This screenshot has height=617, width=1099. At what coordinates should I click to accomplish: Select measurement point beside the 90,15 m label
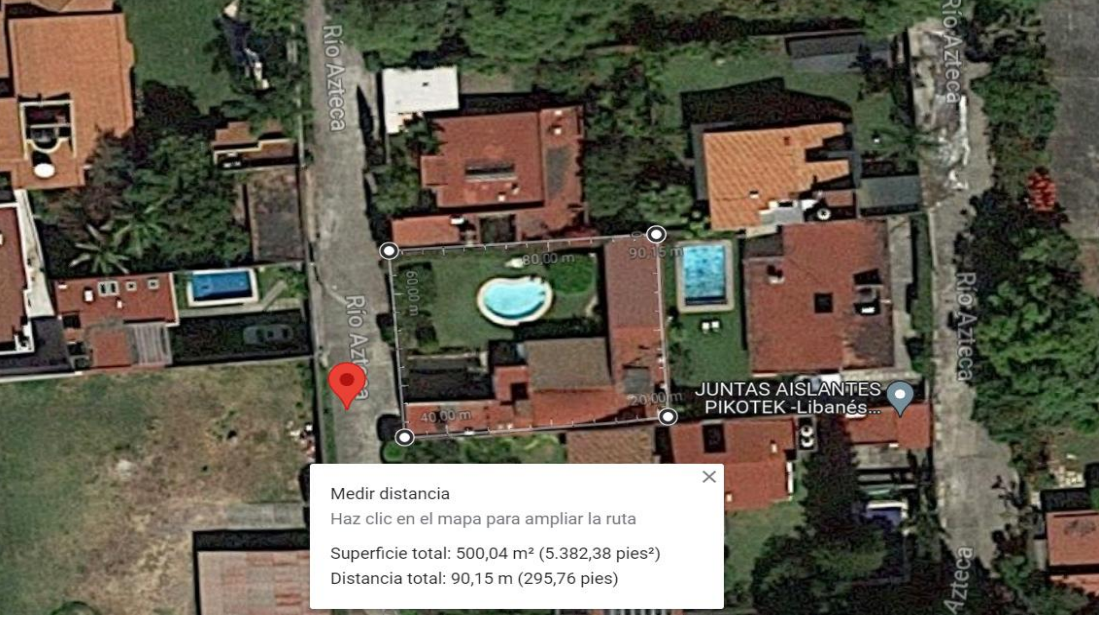coord(656,233)
